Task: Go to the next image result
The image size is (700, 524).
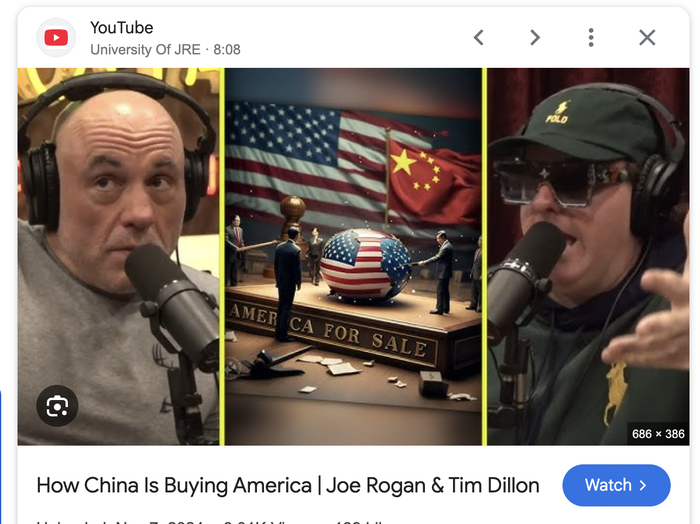Action: [535, 38]
